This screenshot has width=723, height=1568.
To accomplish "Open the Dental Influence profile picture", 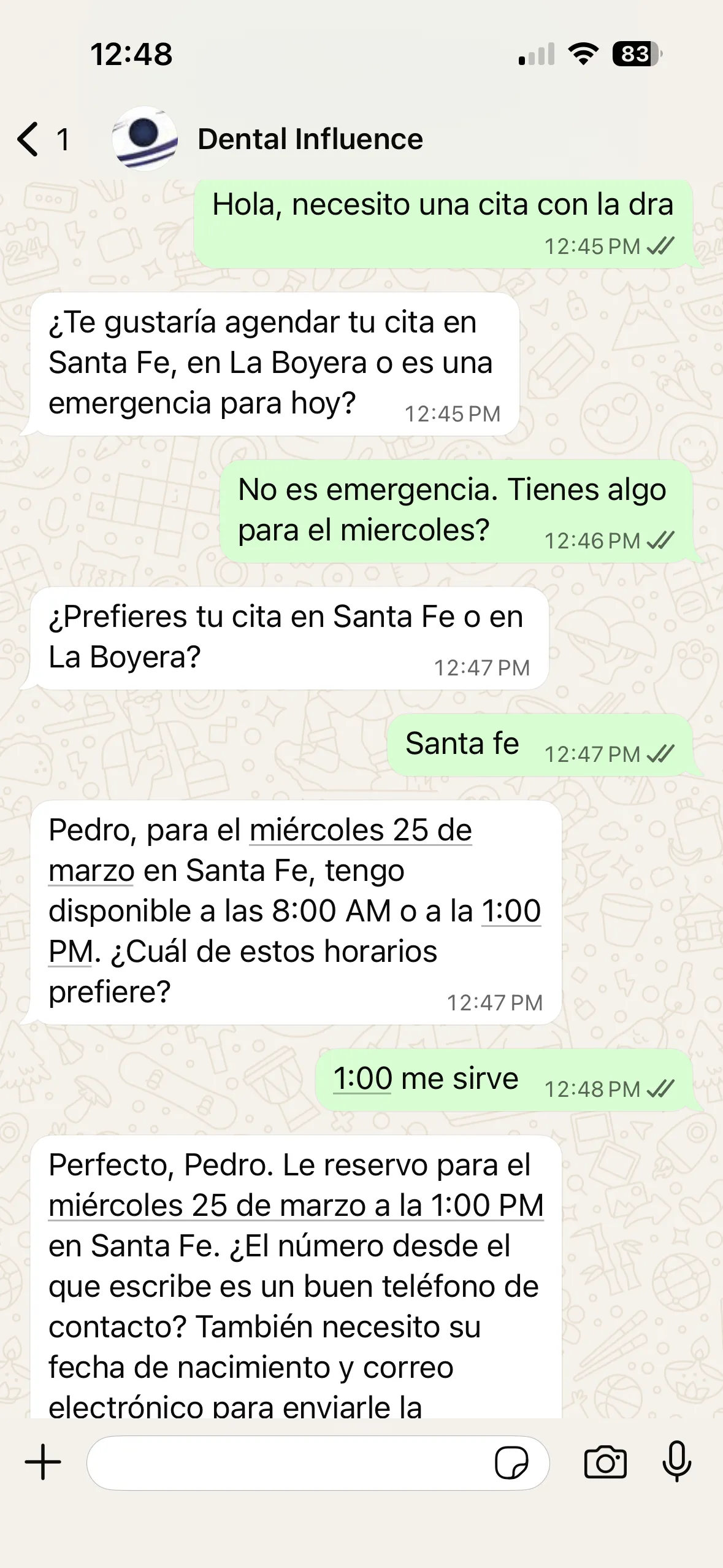I will (145, 139).
